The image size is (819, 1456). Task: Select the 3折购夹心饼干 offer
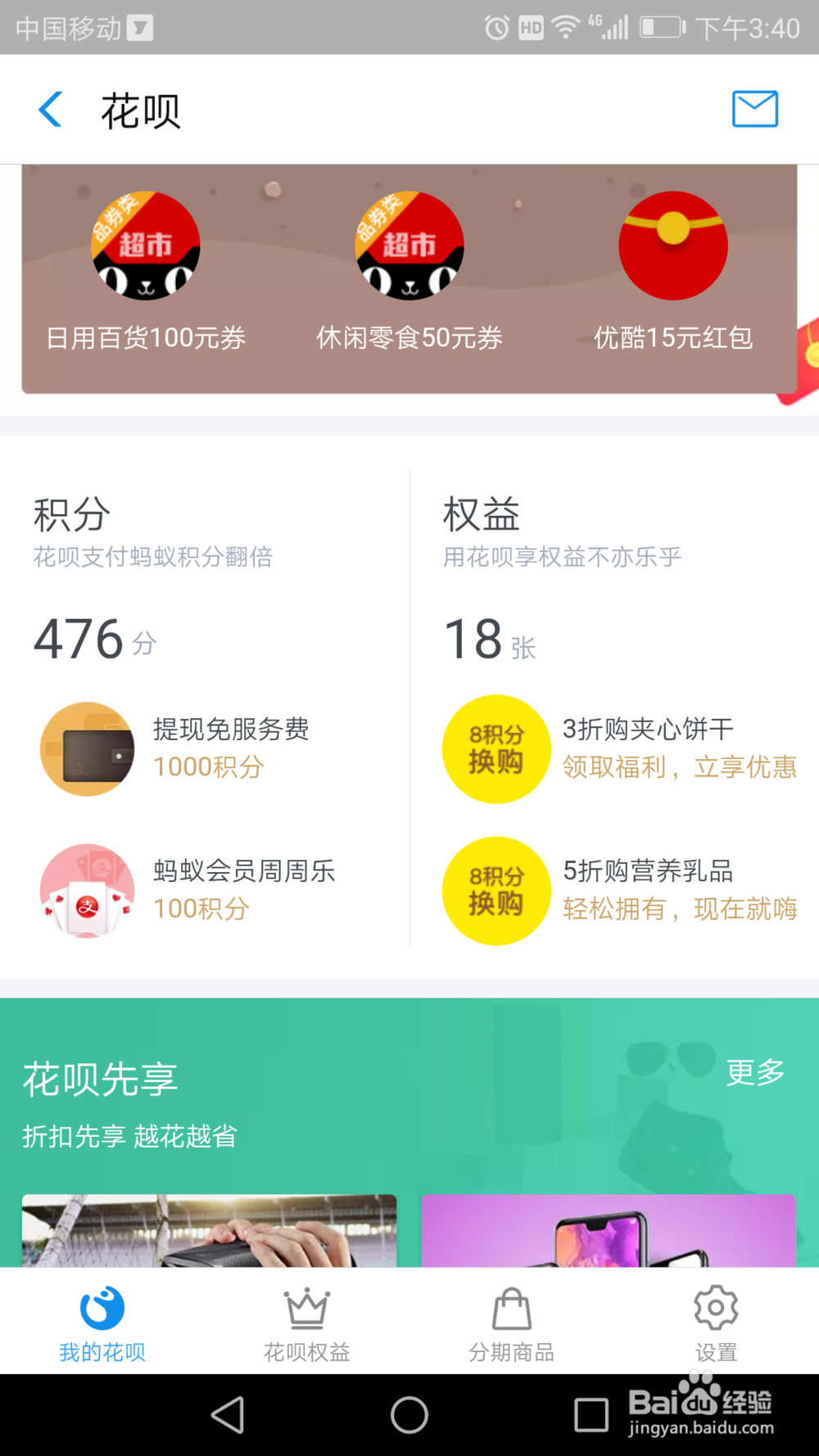point(646,729)
